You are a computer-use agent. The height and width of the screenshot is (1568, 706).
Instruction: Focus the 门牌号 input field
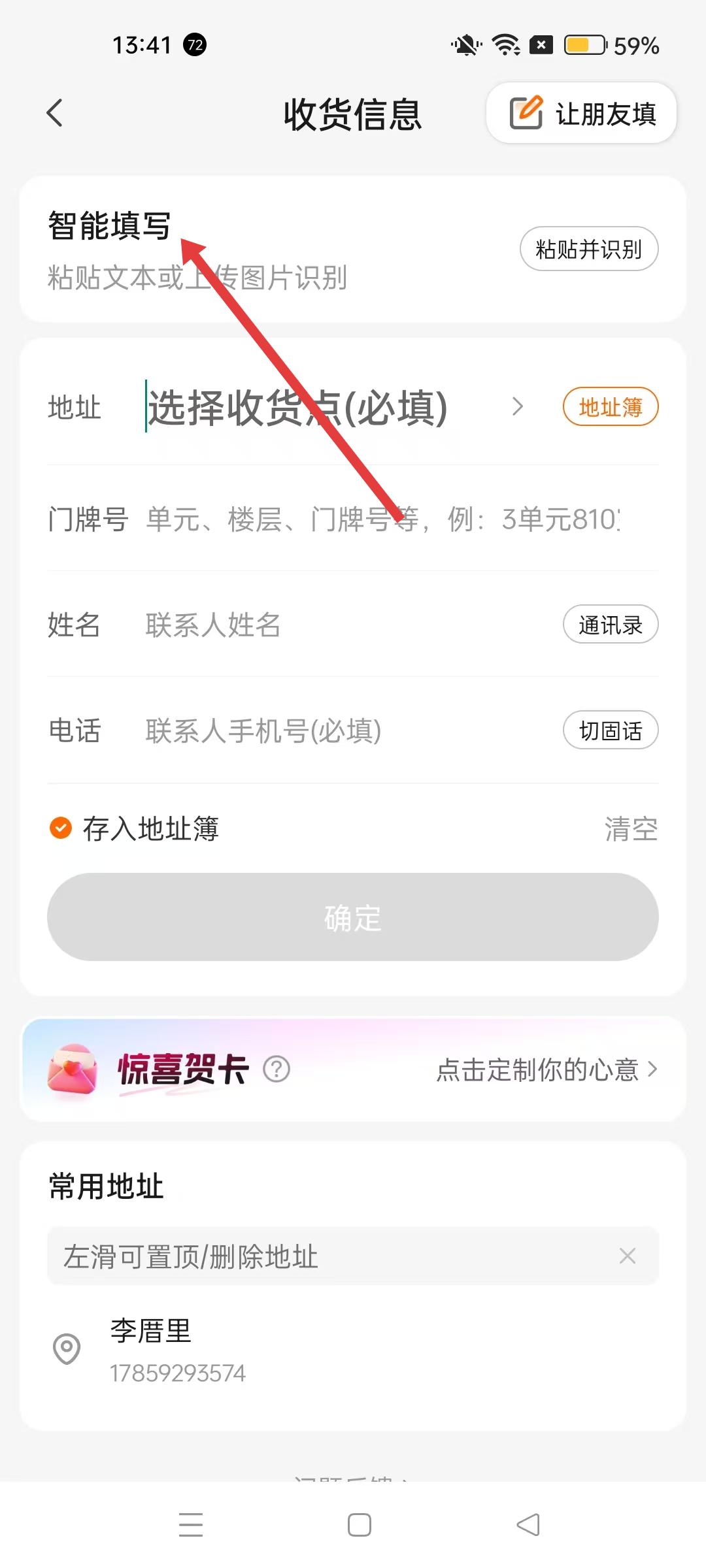[x=382, y=520]
